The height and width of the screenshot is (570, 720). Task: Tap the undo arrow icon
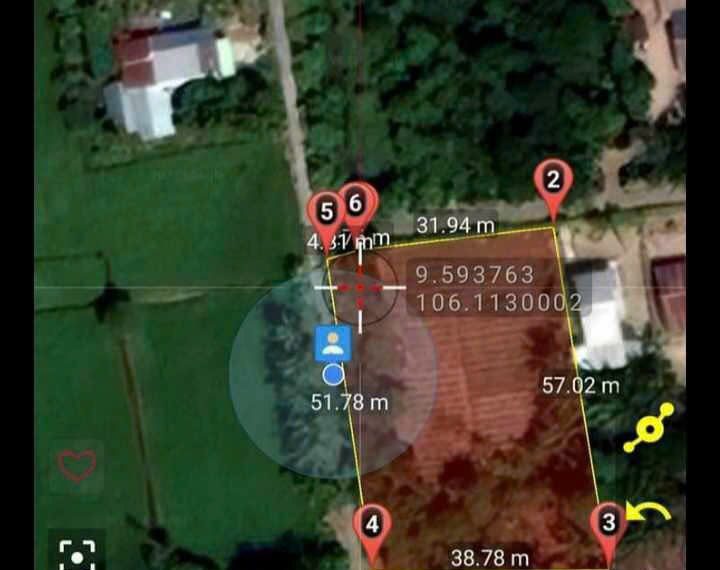click(x=648, y=516)
